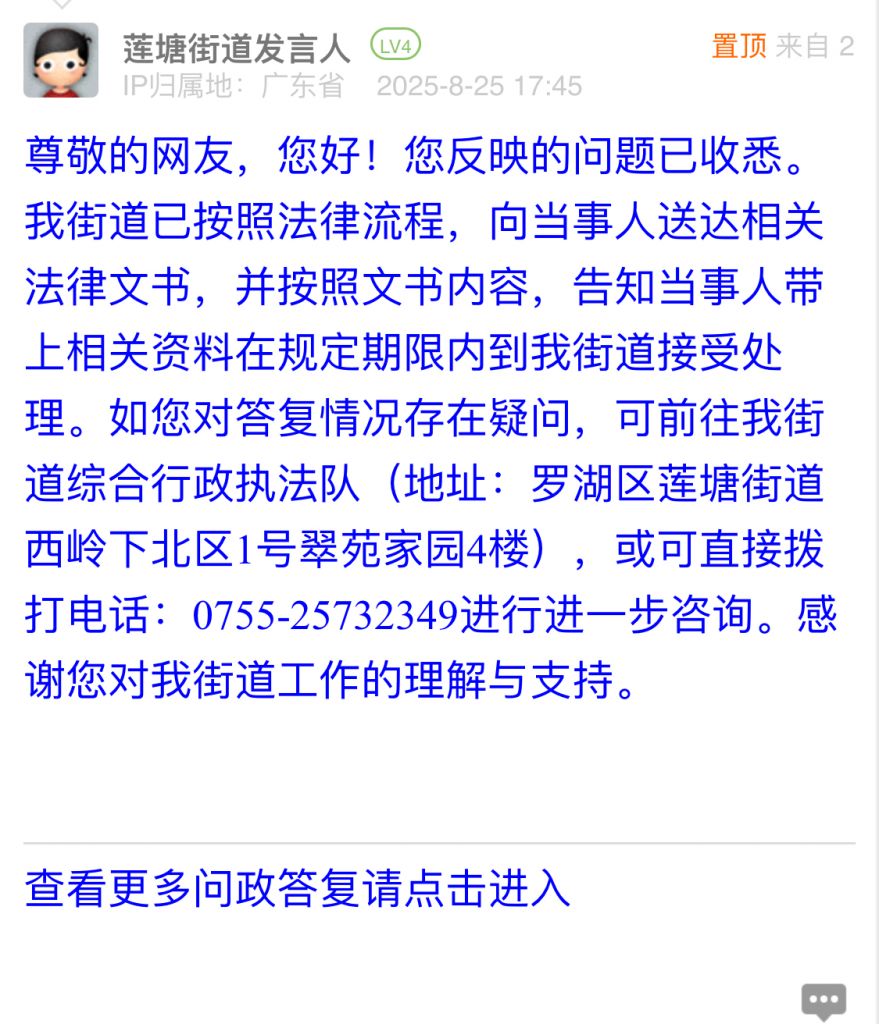Viewport: 879px width, 1024px height.
Task: Open 莲塘街道发言人's avatar
Action: (x=61, y=60)
